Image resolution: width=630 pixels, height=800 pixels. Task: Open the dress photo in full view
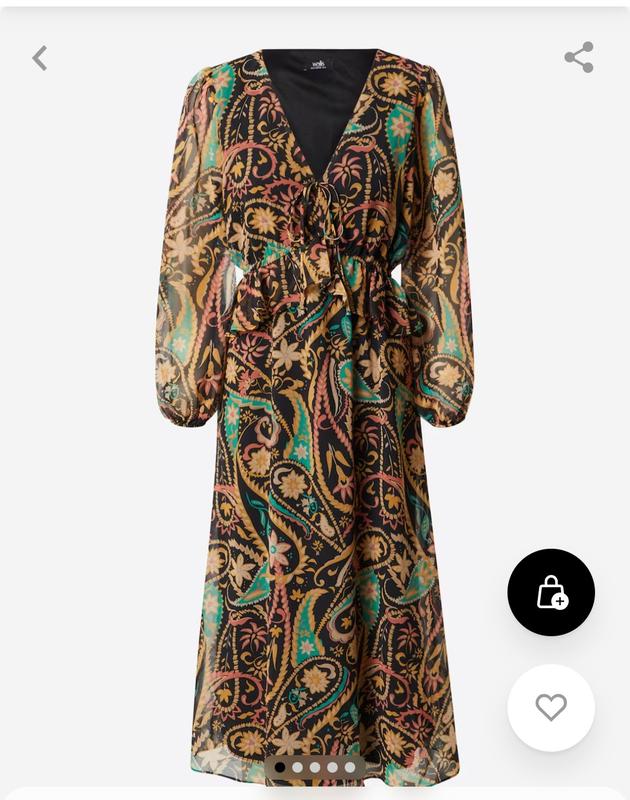(315, 400)
